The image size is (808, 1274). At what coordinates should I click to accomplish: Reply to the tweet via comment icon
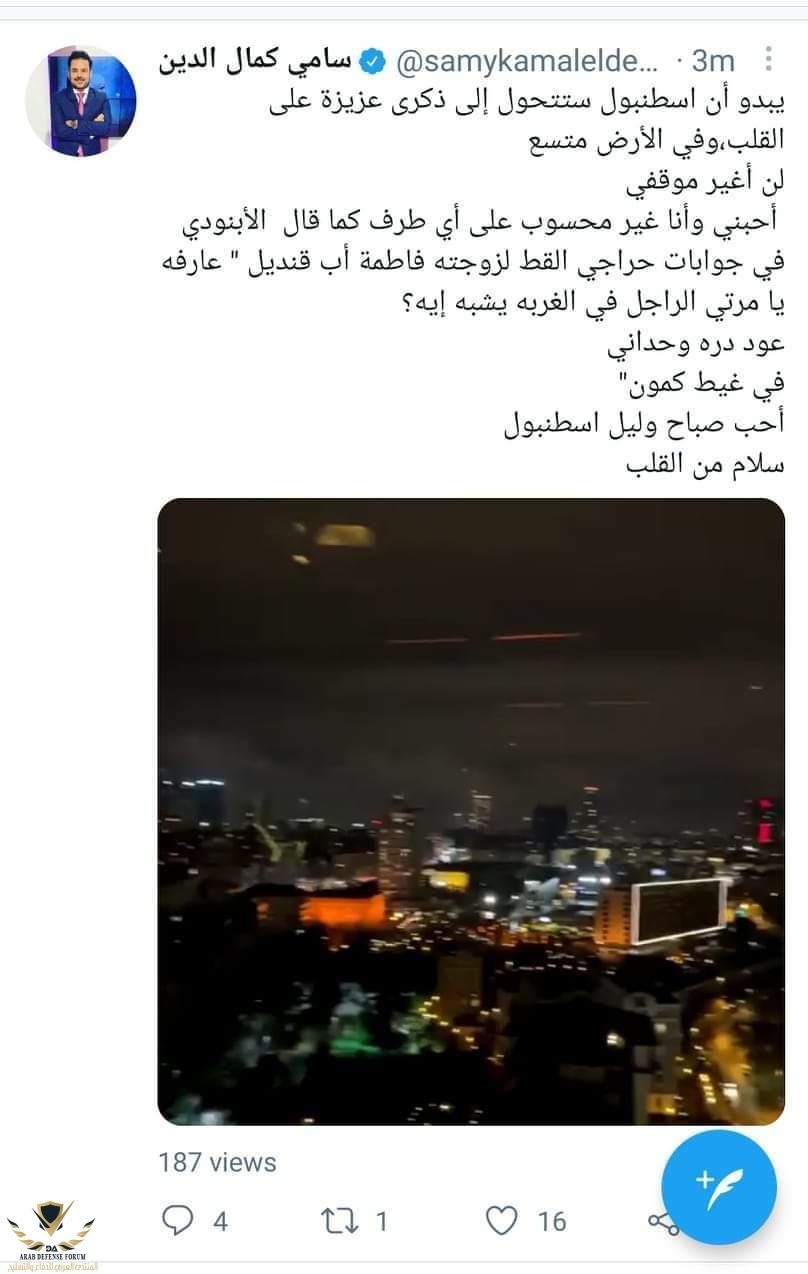[178, 1220]
